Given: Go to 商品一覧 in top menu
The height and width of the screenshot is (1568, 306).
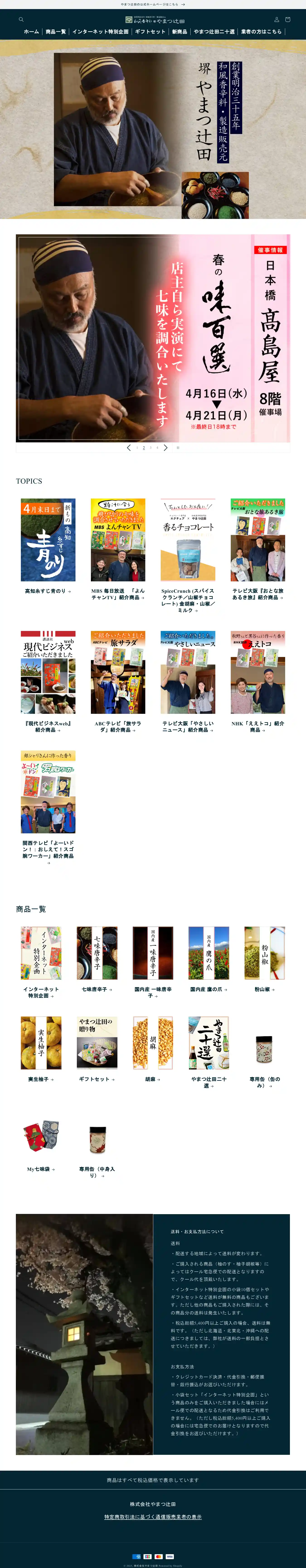Looking at the screenshot, I should 56,32.
